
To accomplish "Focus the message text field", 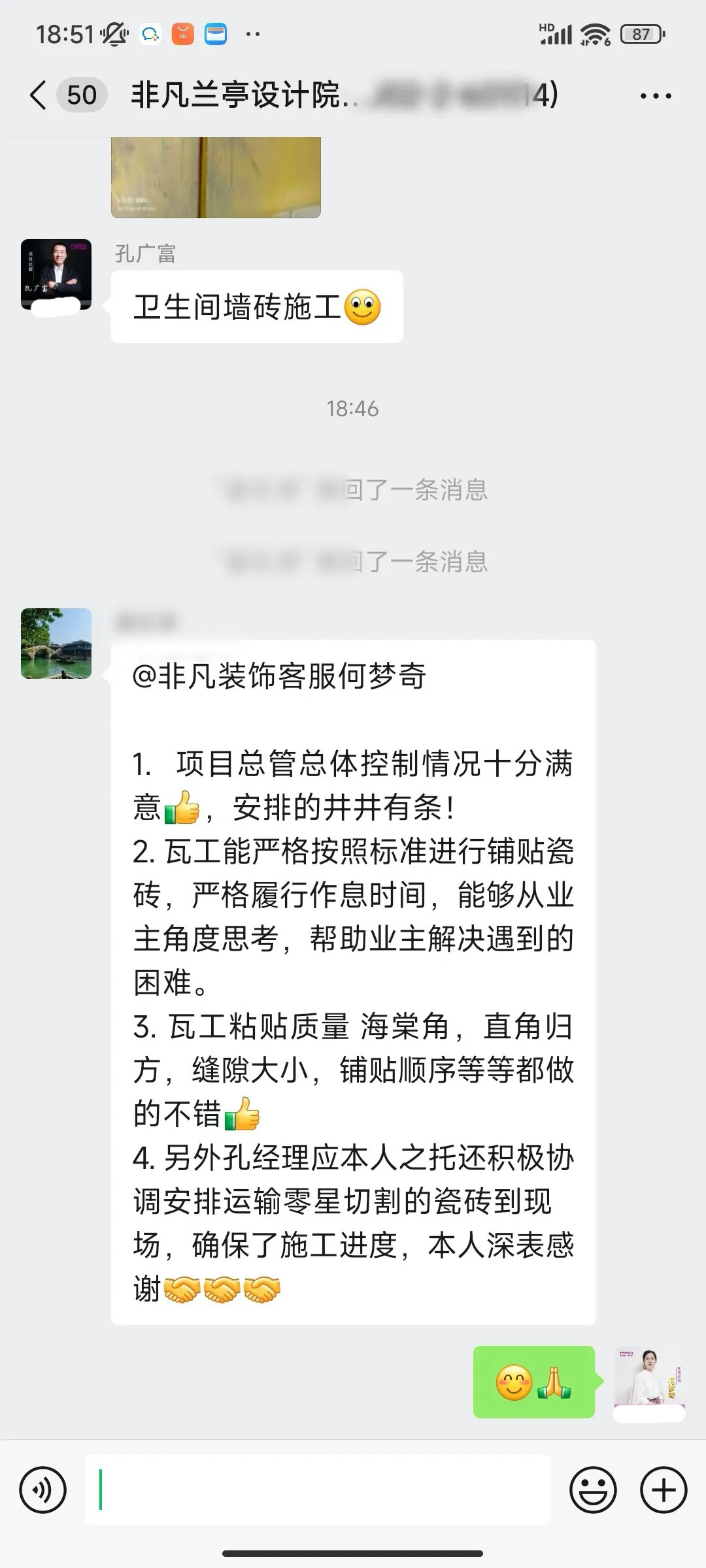I will click(318, 1490).
